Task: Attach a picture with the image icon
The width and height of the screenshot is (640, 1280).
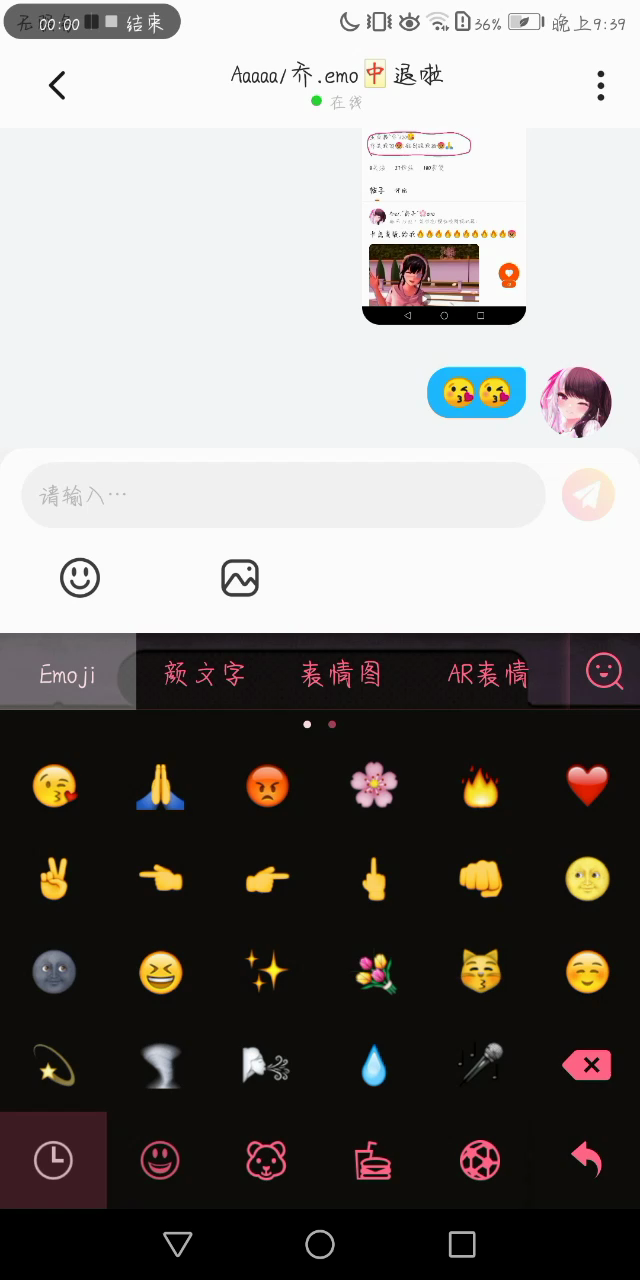Action: click(240, 577)
